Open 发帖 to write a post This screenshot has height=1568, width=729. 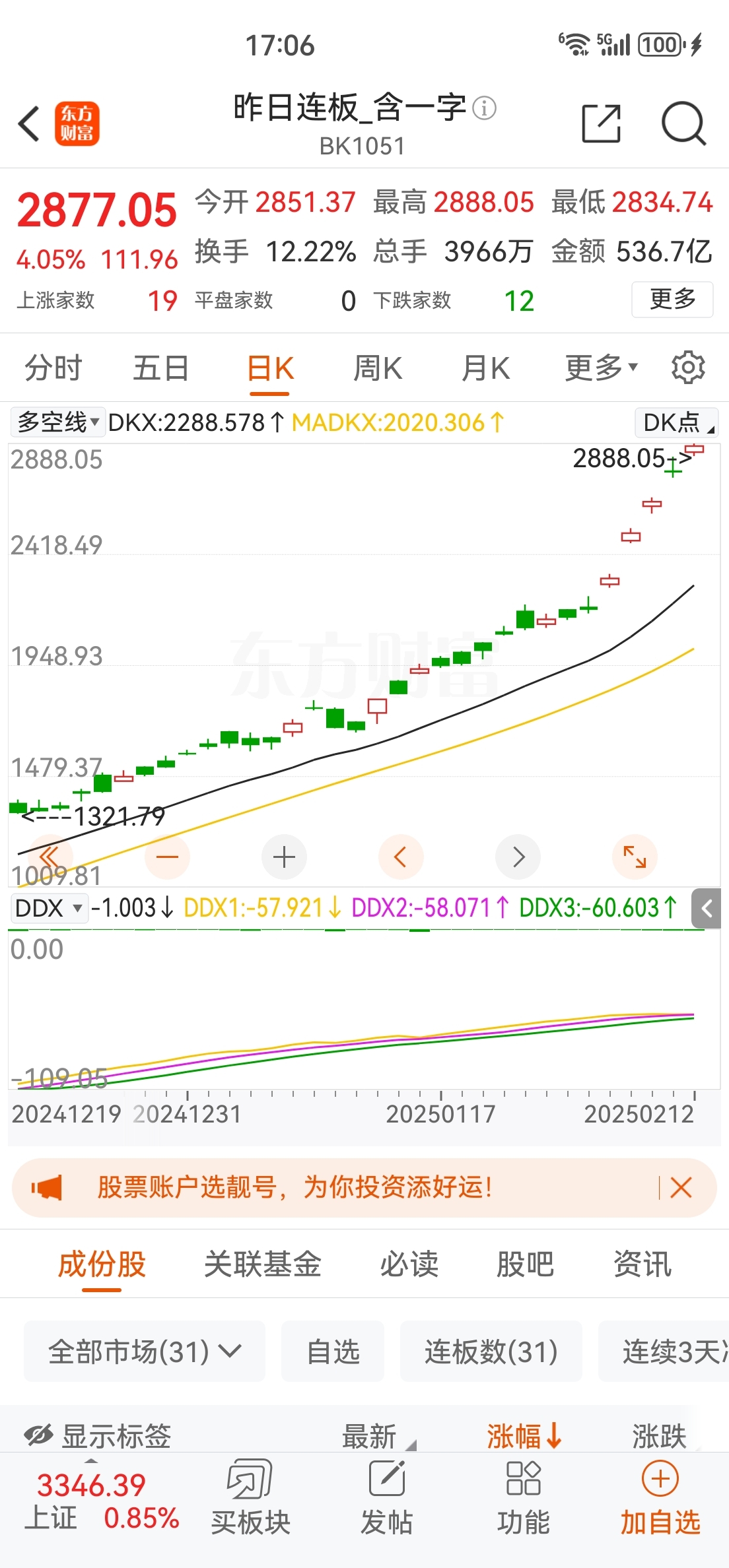click(387, 1499)
